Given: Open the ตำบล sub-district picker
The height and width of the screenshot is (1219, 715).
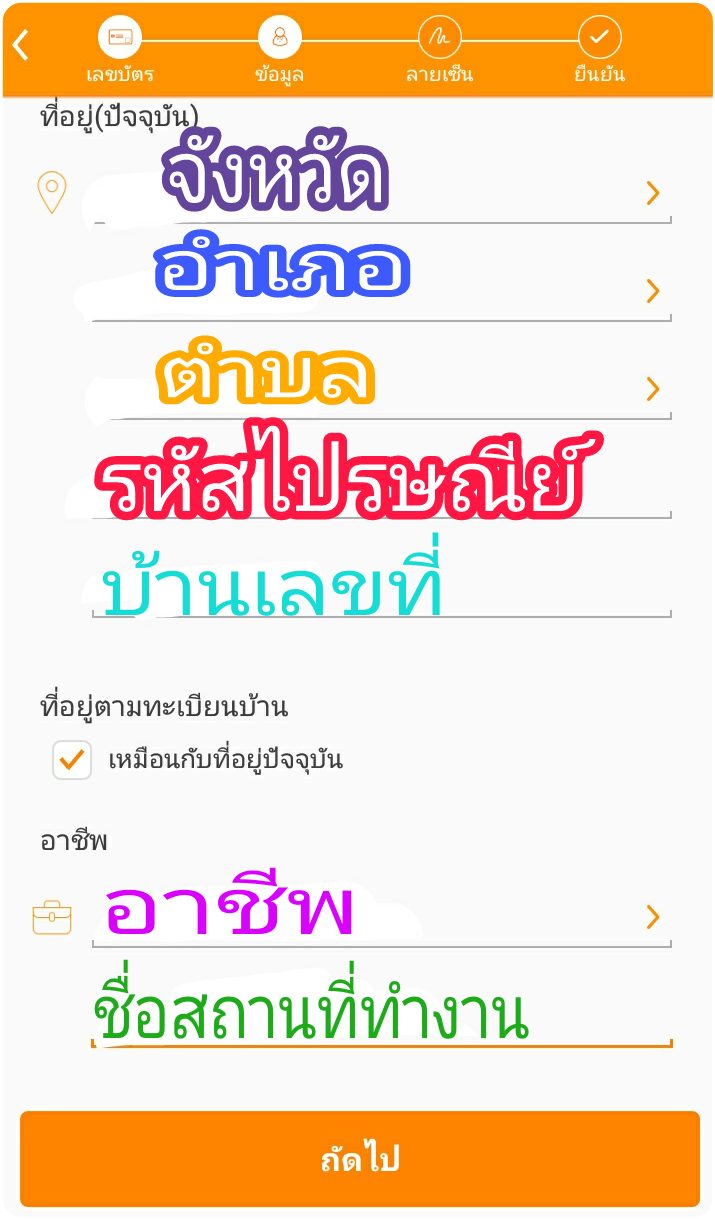Looking at the screenshot, I should (381, 388).
